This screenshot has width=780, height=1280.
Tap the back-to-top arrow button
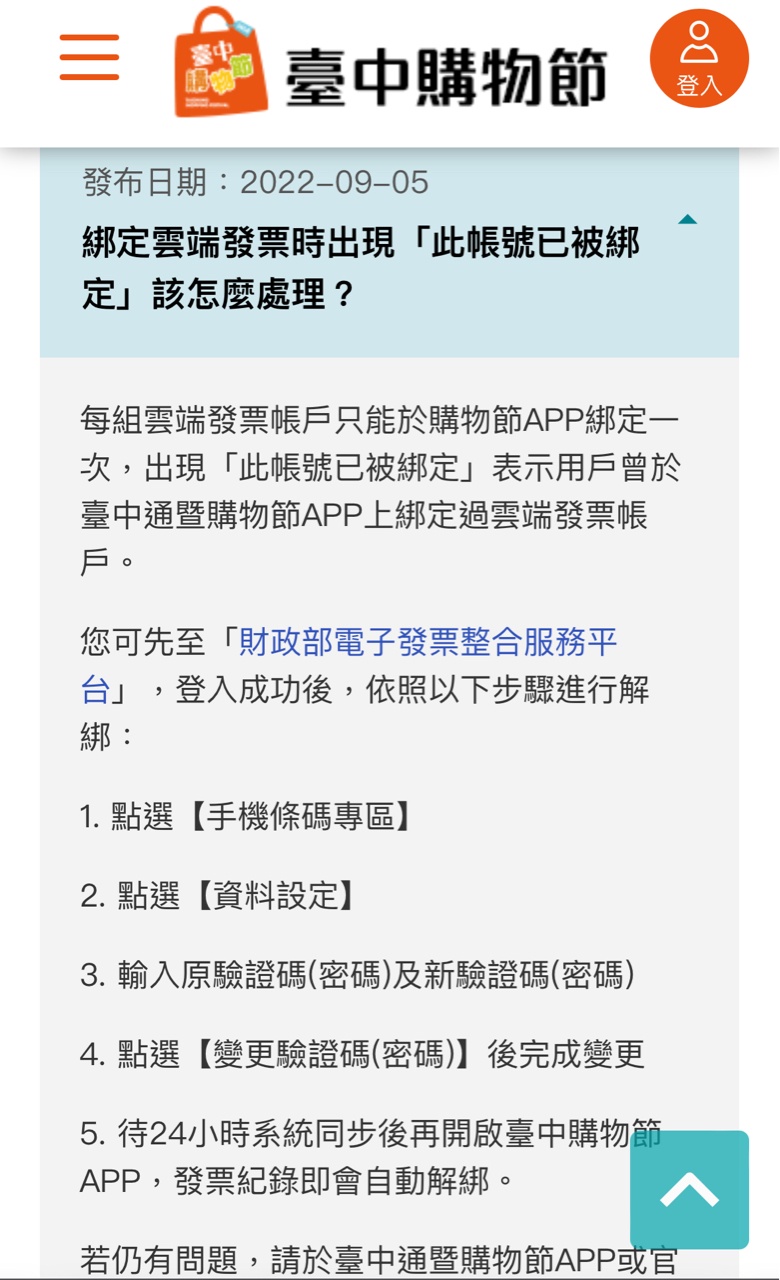click(x=689, y=1190)
